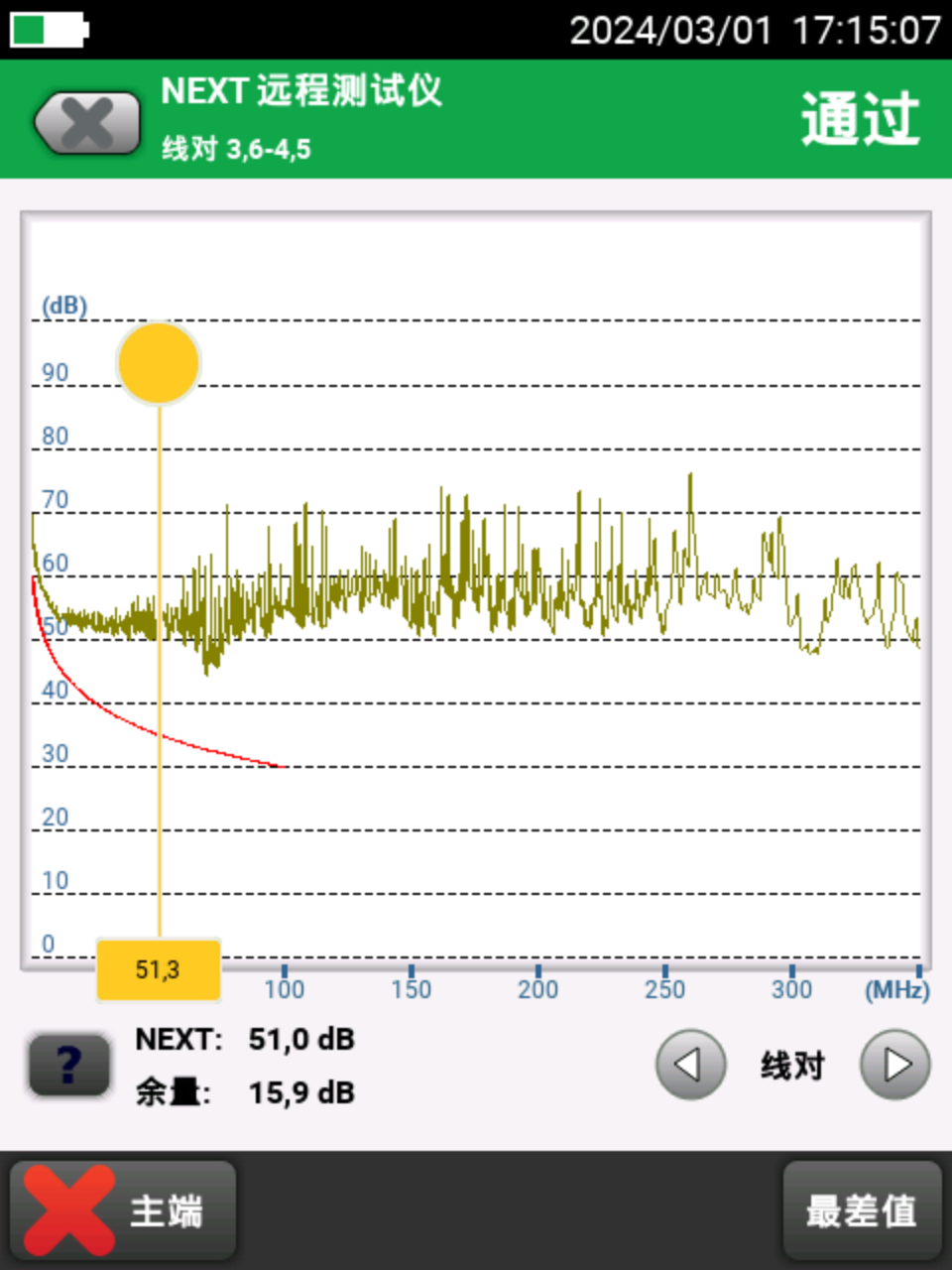Go to the next wire pair
This screenshot has height=1270, width=952.
(894, 1066)
